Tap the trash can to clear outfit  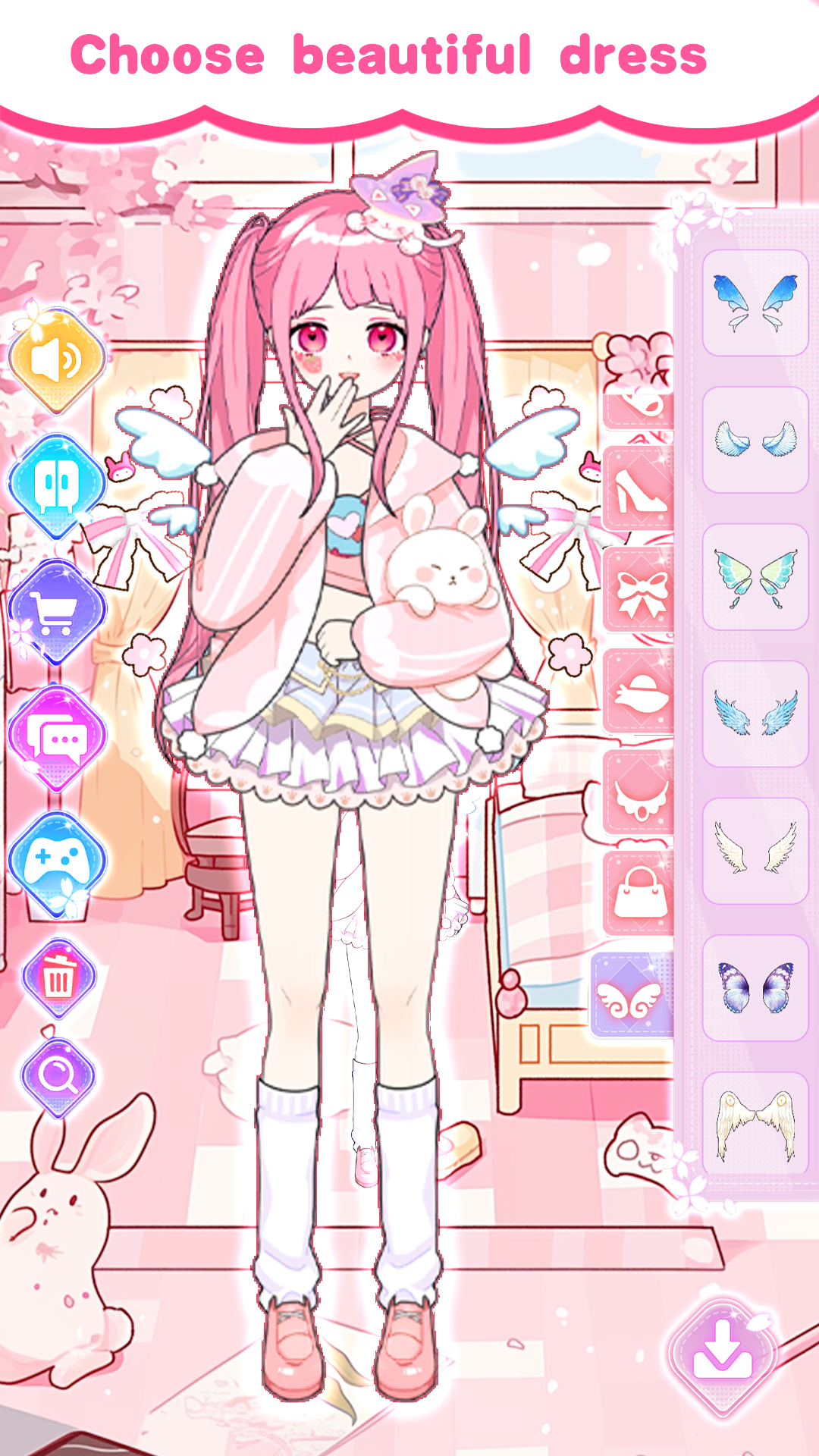(58, 979)
